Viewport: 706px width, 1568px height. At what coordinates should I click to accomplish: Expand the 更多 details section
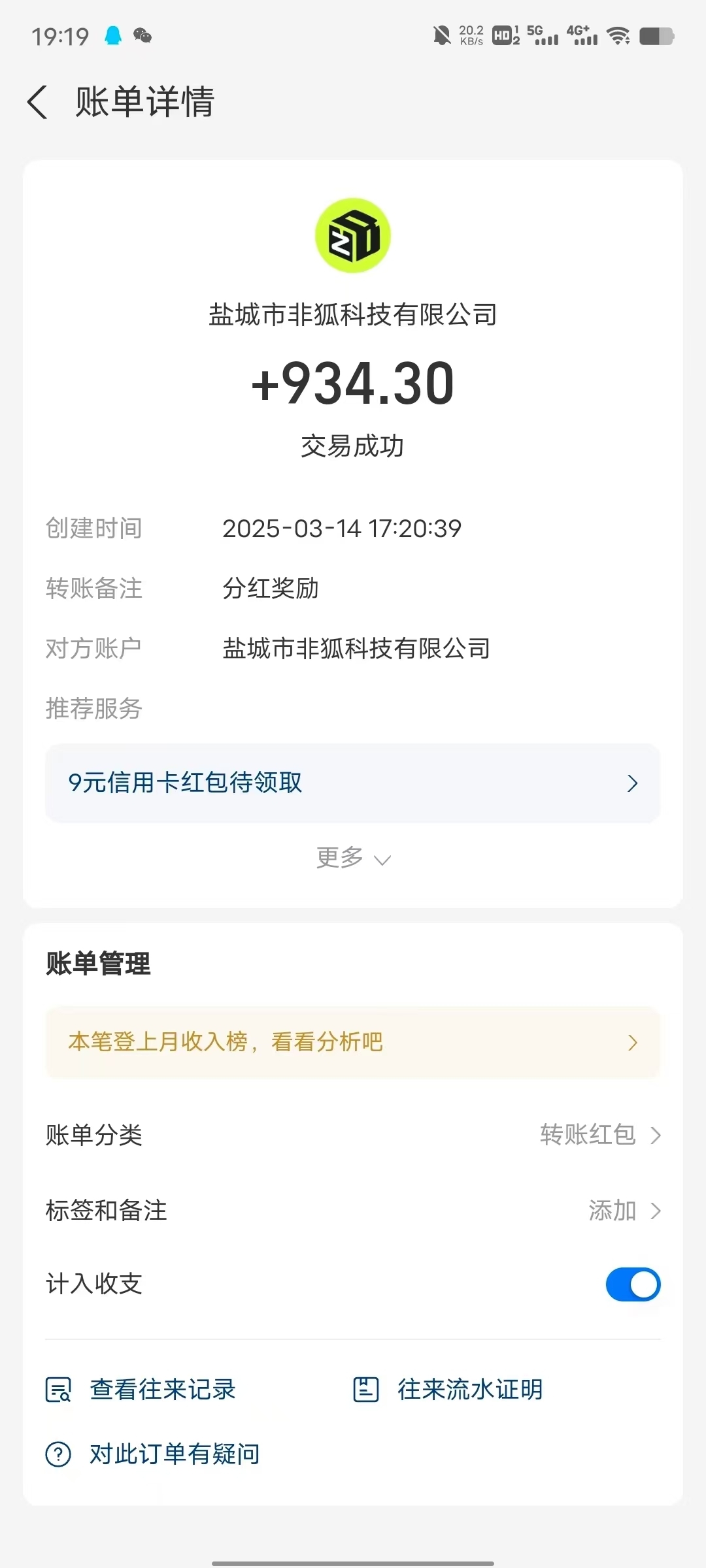point(353,858)
